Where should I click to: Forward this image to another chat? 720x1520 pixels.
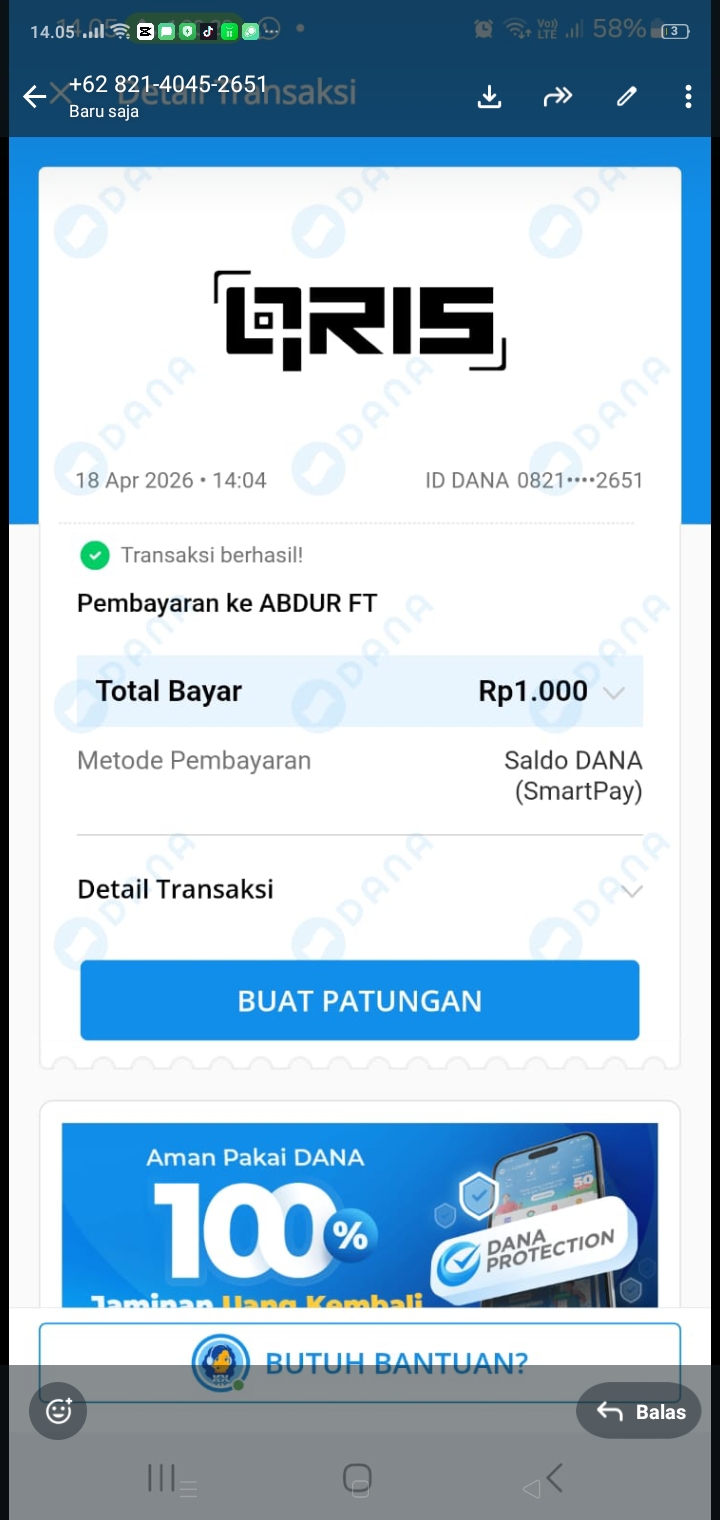[x=557, y=96]
